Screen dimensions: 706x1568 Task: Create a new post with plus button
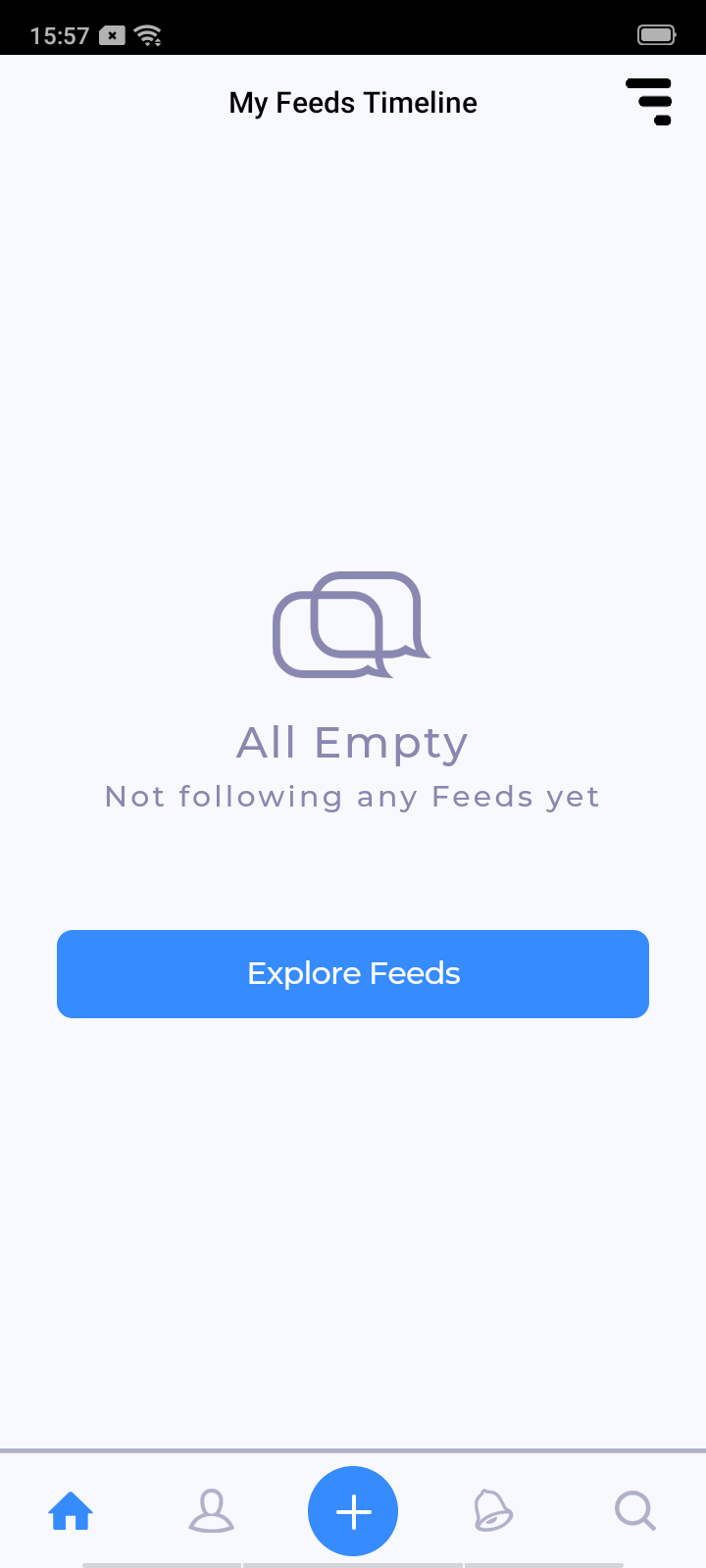click(x=353, y=1511)
